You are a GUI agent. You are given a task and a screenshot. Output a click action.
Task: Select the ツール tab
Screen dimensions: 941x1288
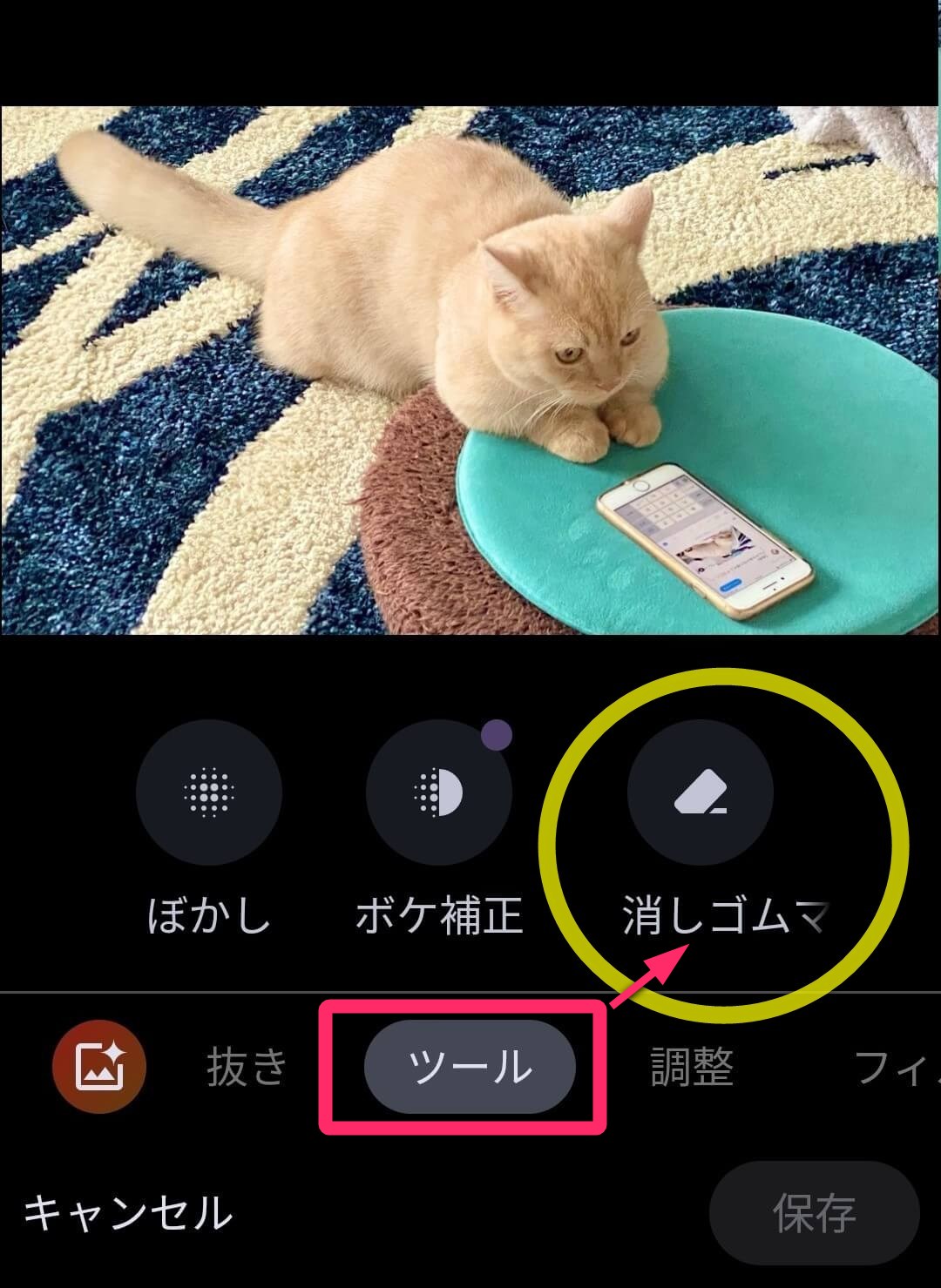coord(470,1067)
